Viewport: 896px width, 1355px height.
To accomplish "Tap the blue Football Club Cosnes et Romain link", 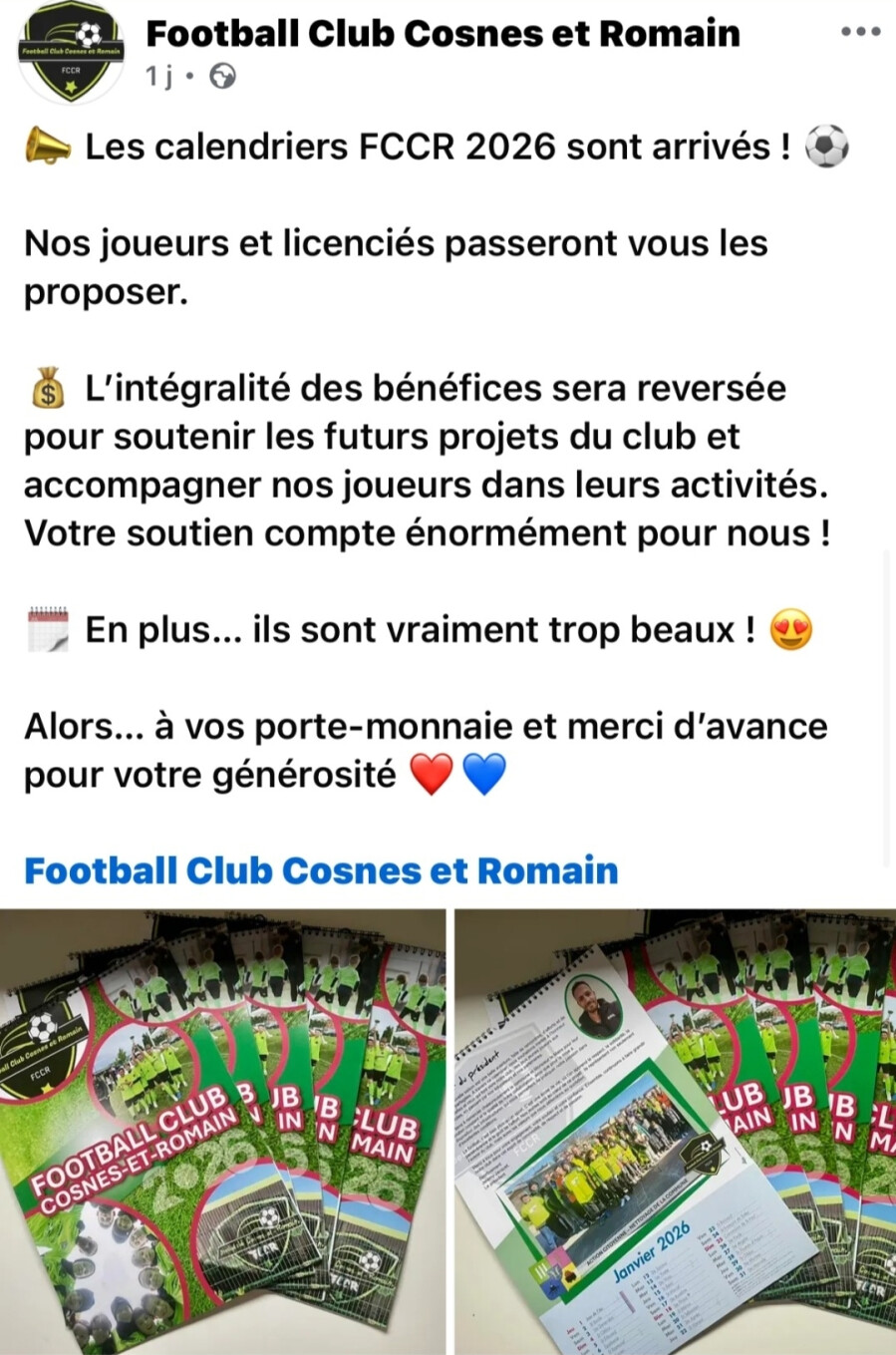I will click(321, 870).
